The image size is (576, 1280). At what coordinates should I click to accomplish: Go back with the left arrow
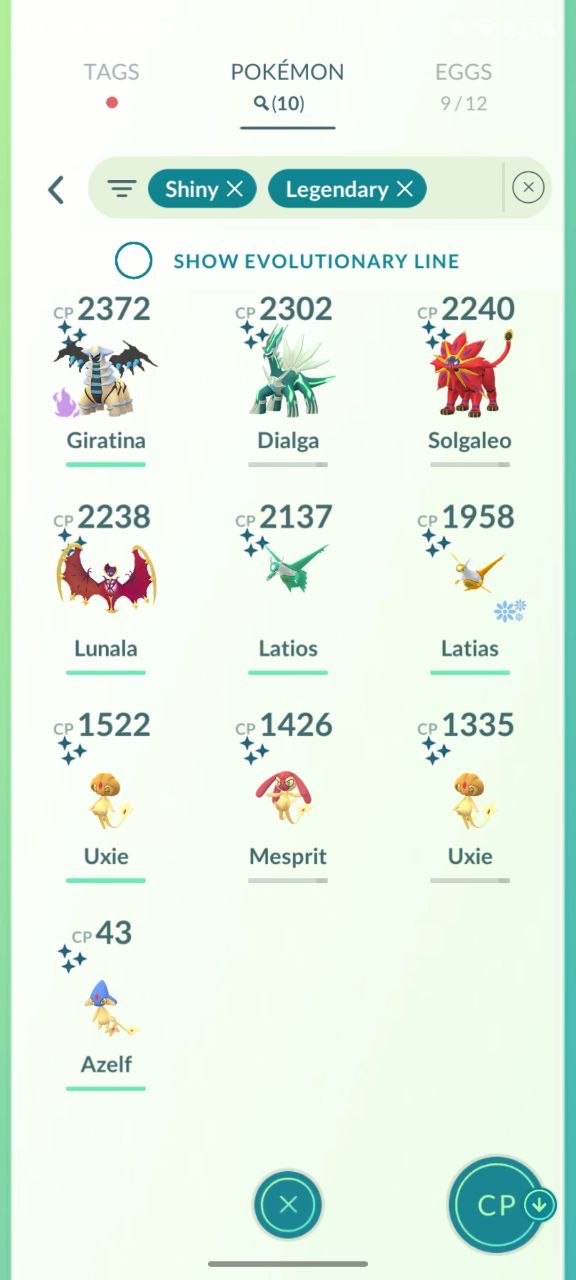tap(56, 189)
